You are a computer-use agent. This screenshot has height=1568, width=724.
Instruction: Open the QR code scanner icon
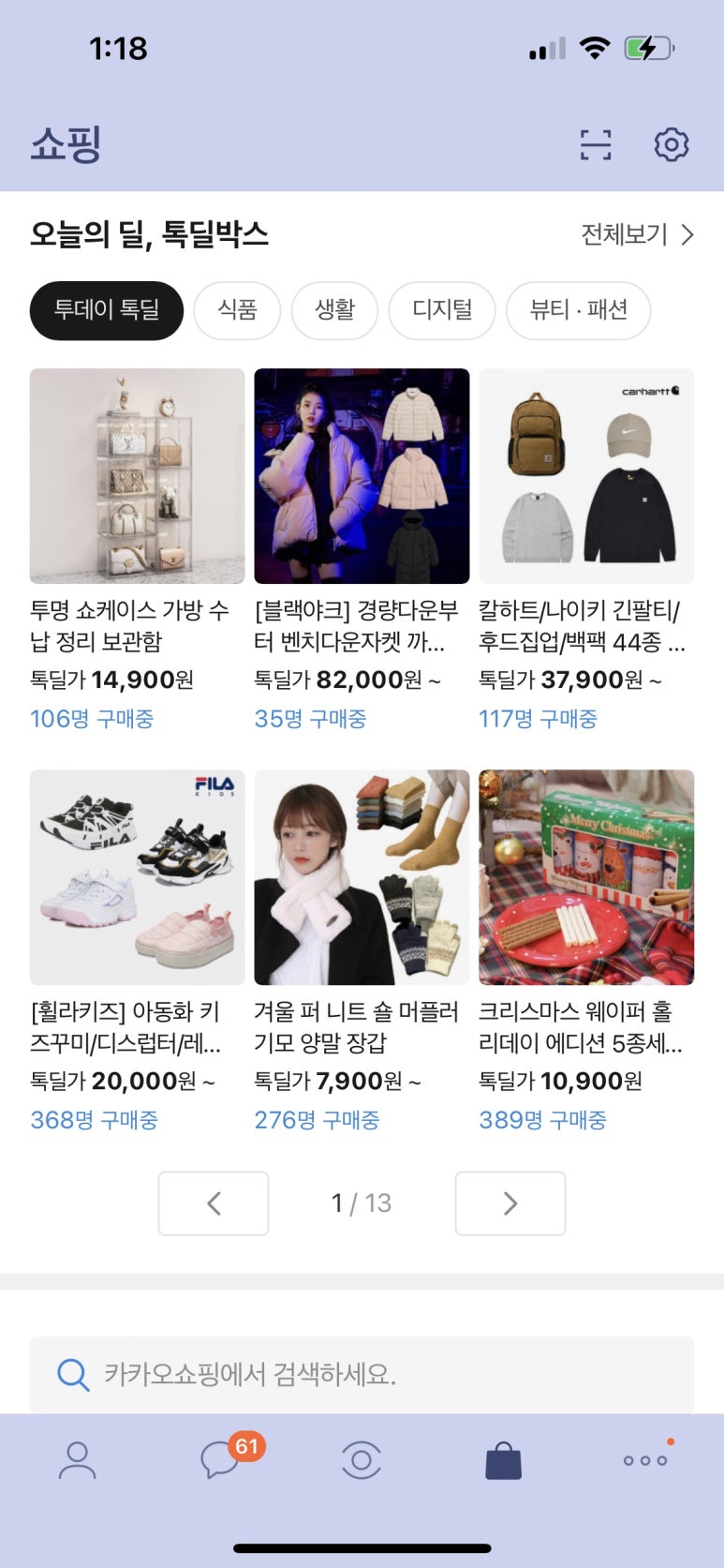[x=595, y=145]
